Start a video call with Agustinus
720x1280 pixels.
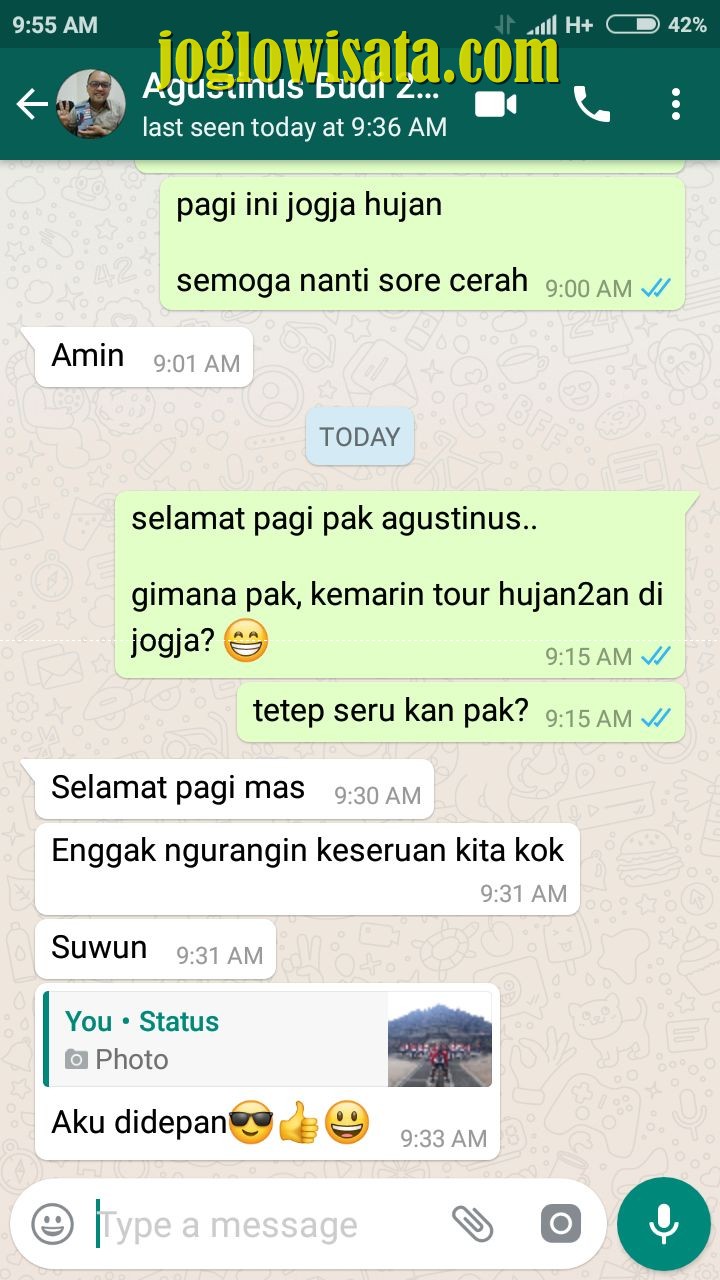pyautogui.click(x=496, y=104)
